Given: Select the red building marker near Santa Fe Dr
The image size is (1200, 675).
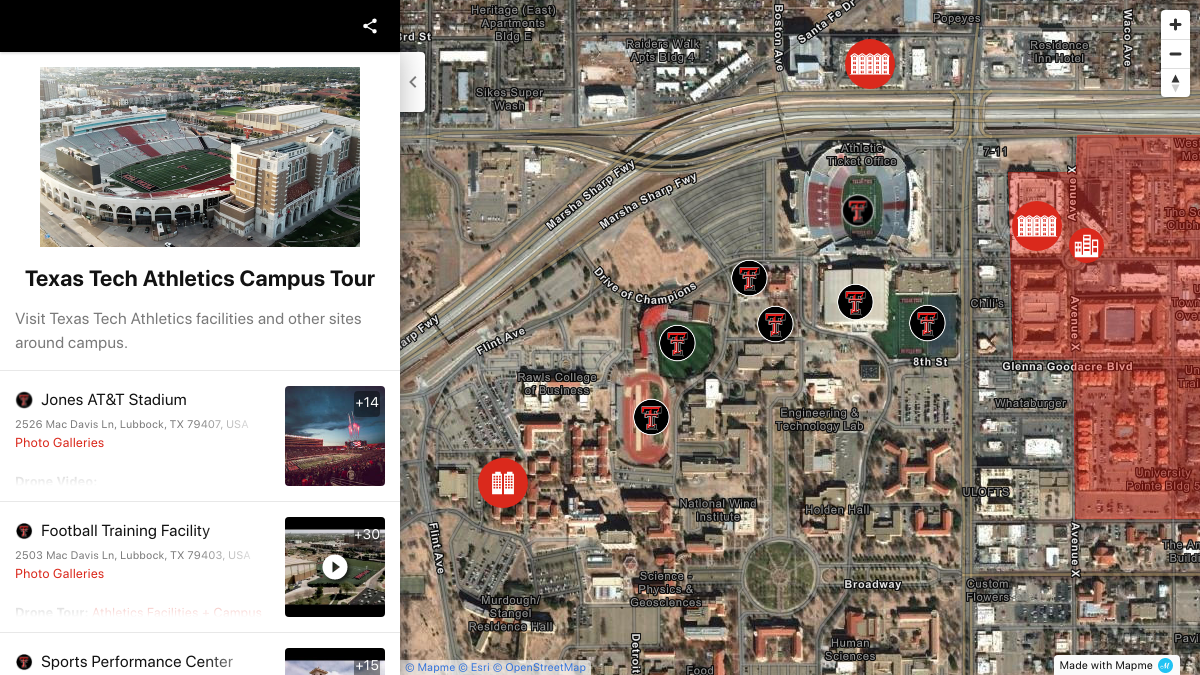Looking at the screenshot, I should pyautogui.click(x=870, y=65).
